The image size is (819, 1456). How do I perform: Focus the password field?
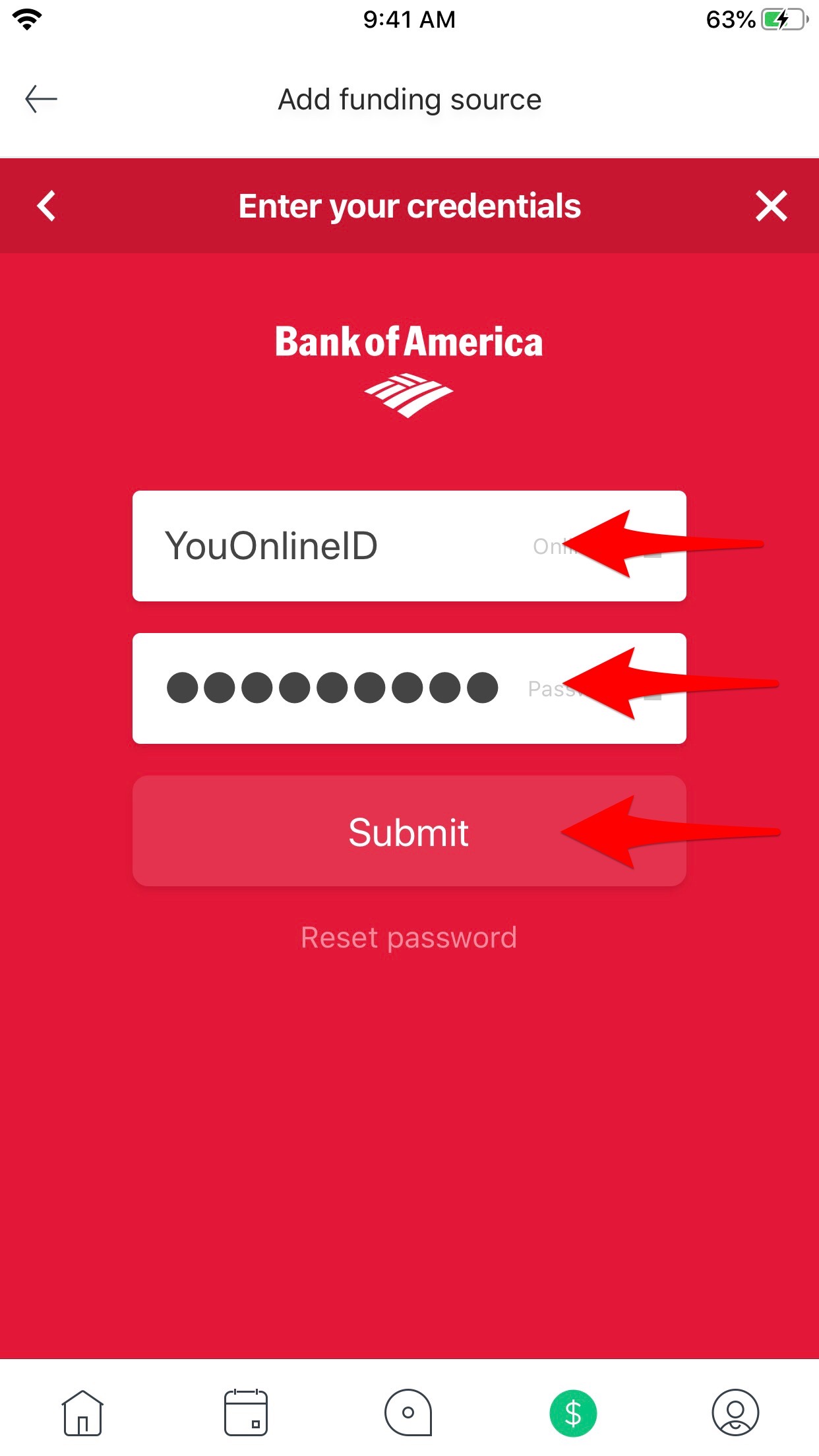pos(409,688)
